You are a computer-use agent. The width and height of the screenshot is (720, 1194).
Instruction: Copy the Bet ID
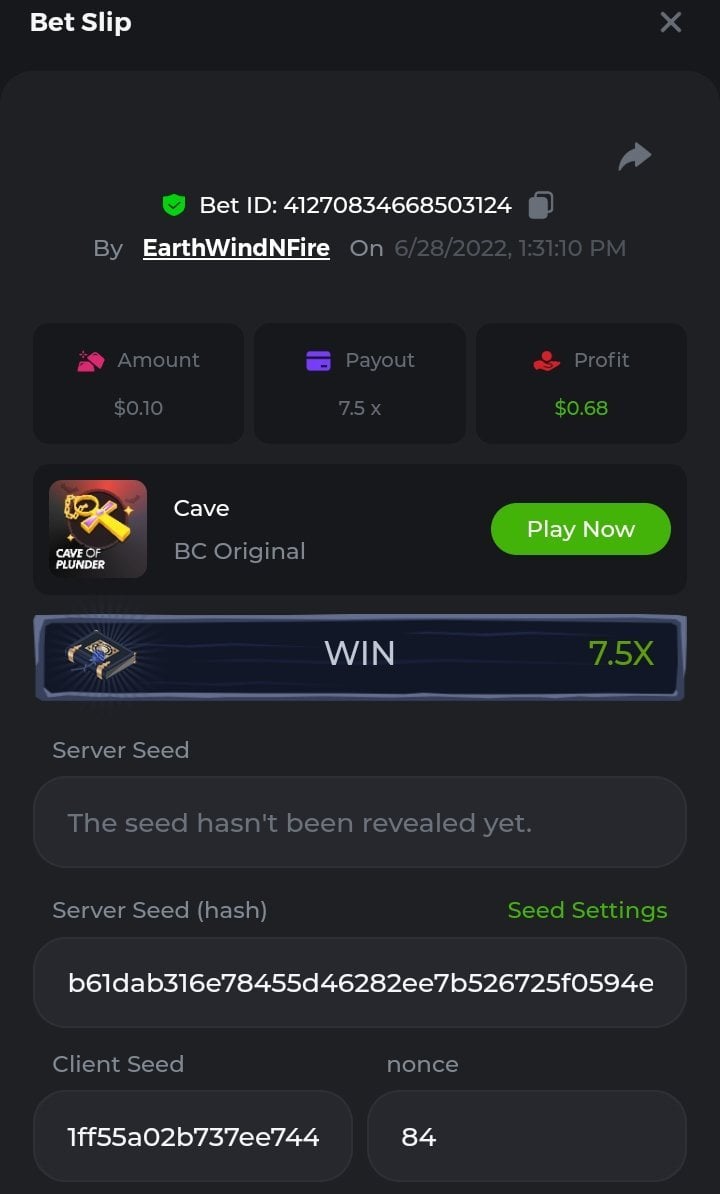click(x=540, y=205)
